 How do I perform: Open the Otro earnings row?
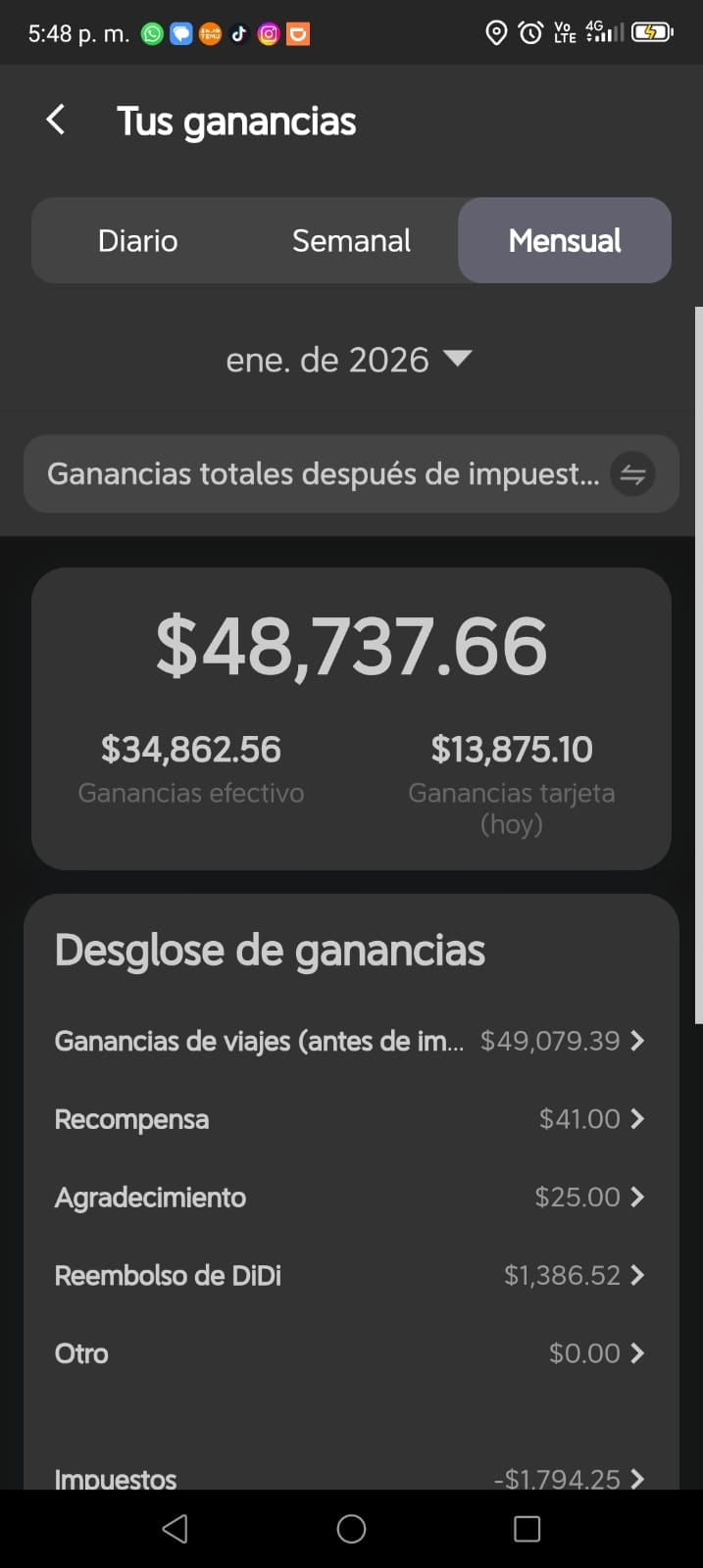[349, 1354]
